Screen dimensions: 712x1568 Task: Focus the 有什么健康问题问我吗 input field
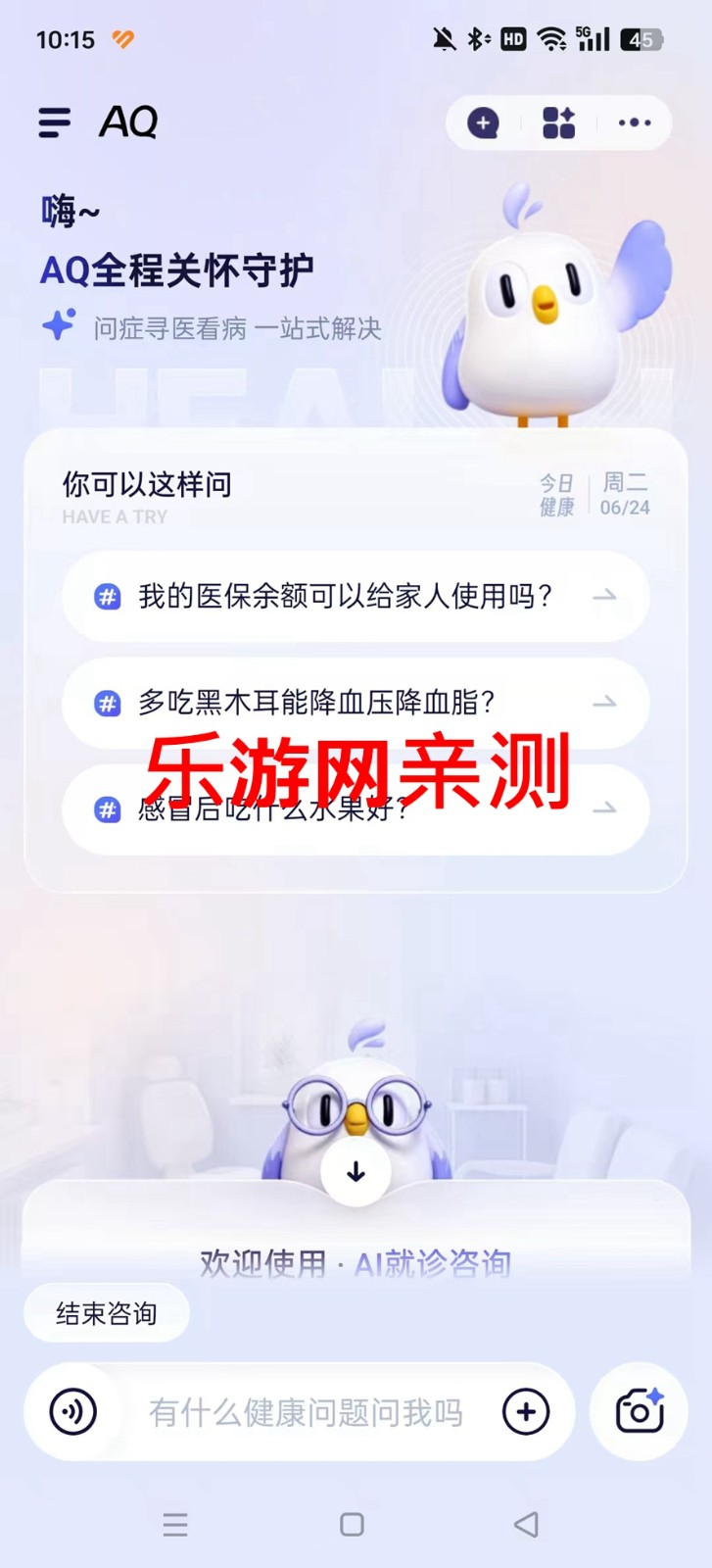pyautogui.click(x=306, y=1412)
